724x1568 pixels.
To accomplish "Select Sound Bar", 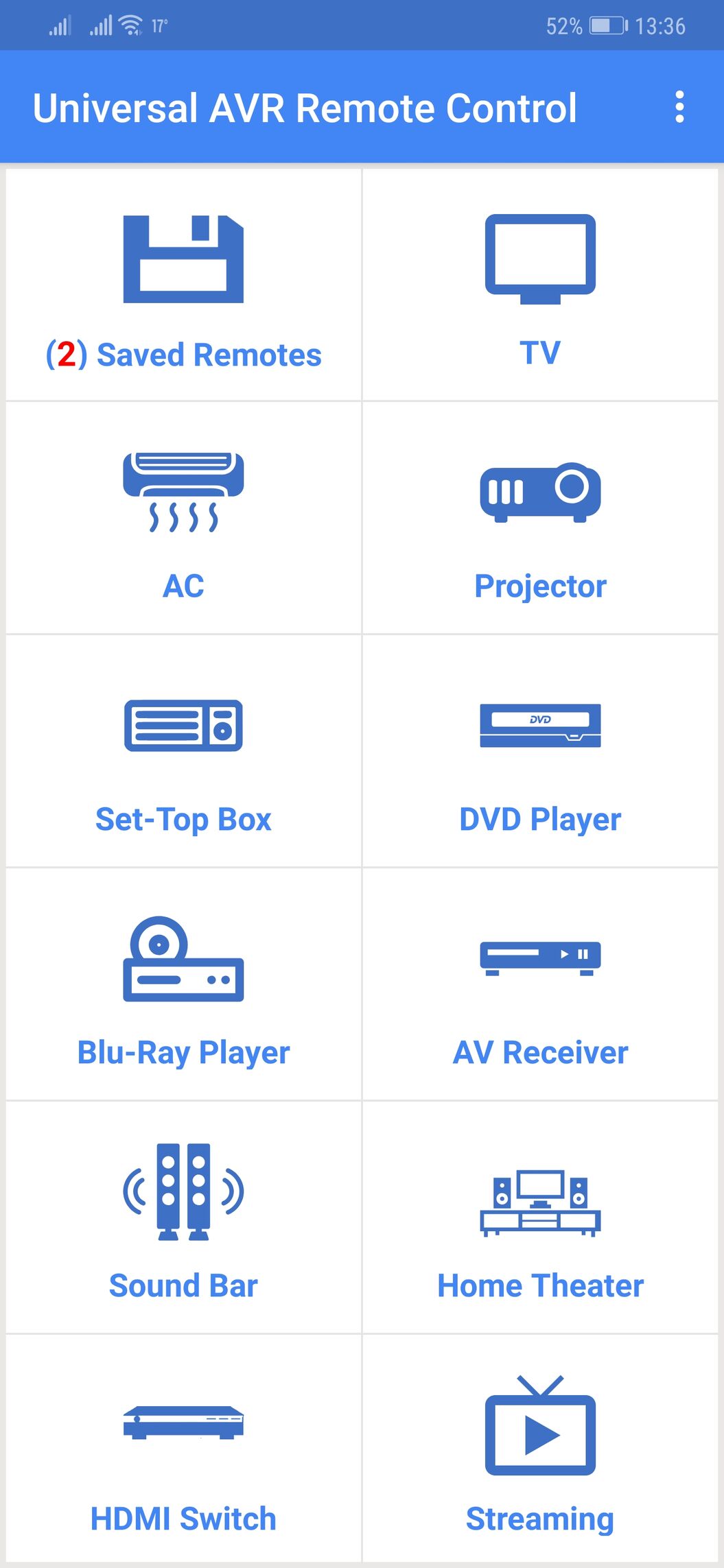I will point(183,1217).
